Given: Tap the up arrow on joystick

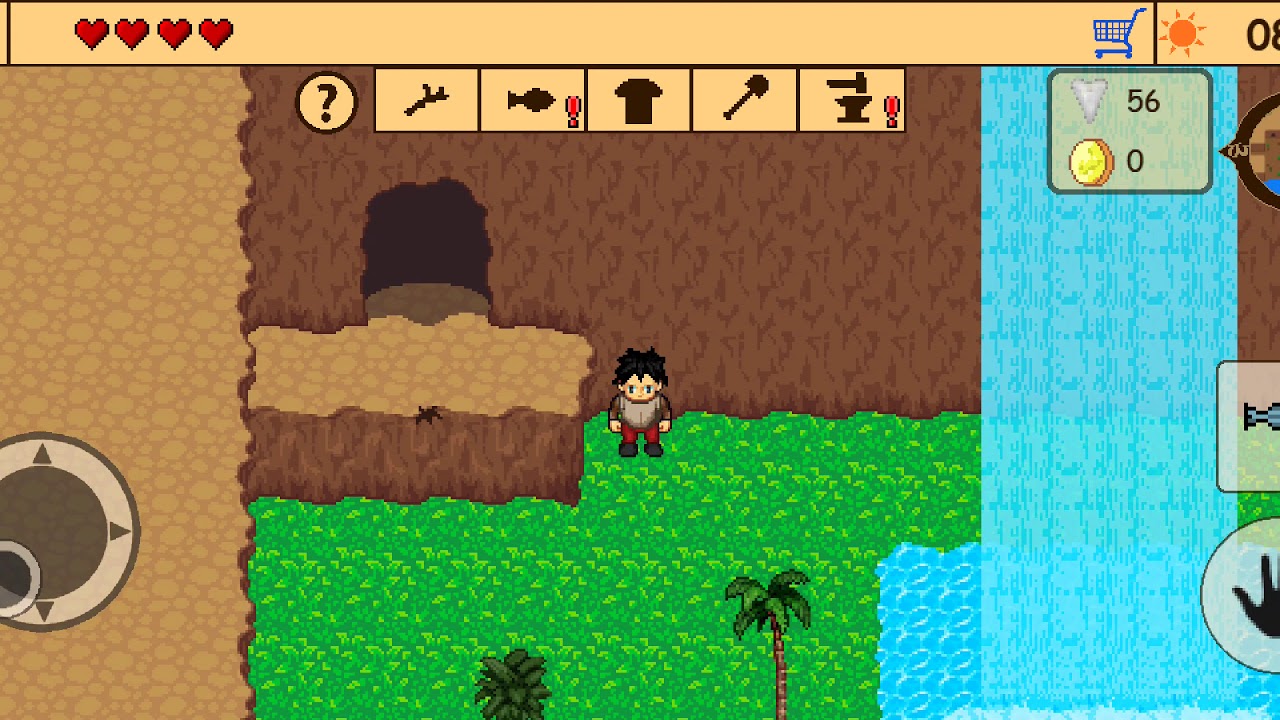Looking at the screenshot, I should point(42,456).
